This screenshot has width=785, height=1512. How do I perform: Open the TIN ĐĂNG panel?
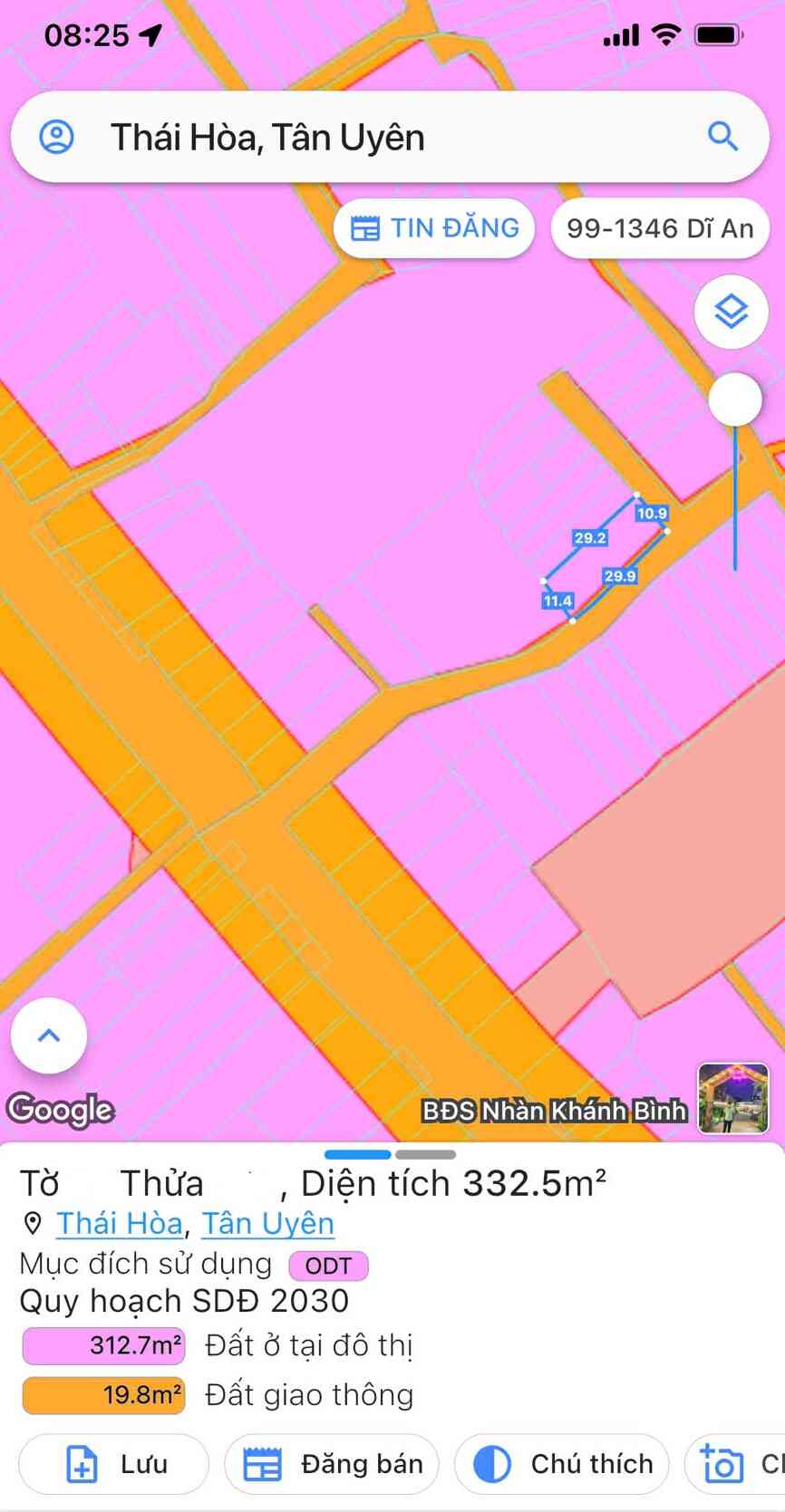[x=433, y=228]
